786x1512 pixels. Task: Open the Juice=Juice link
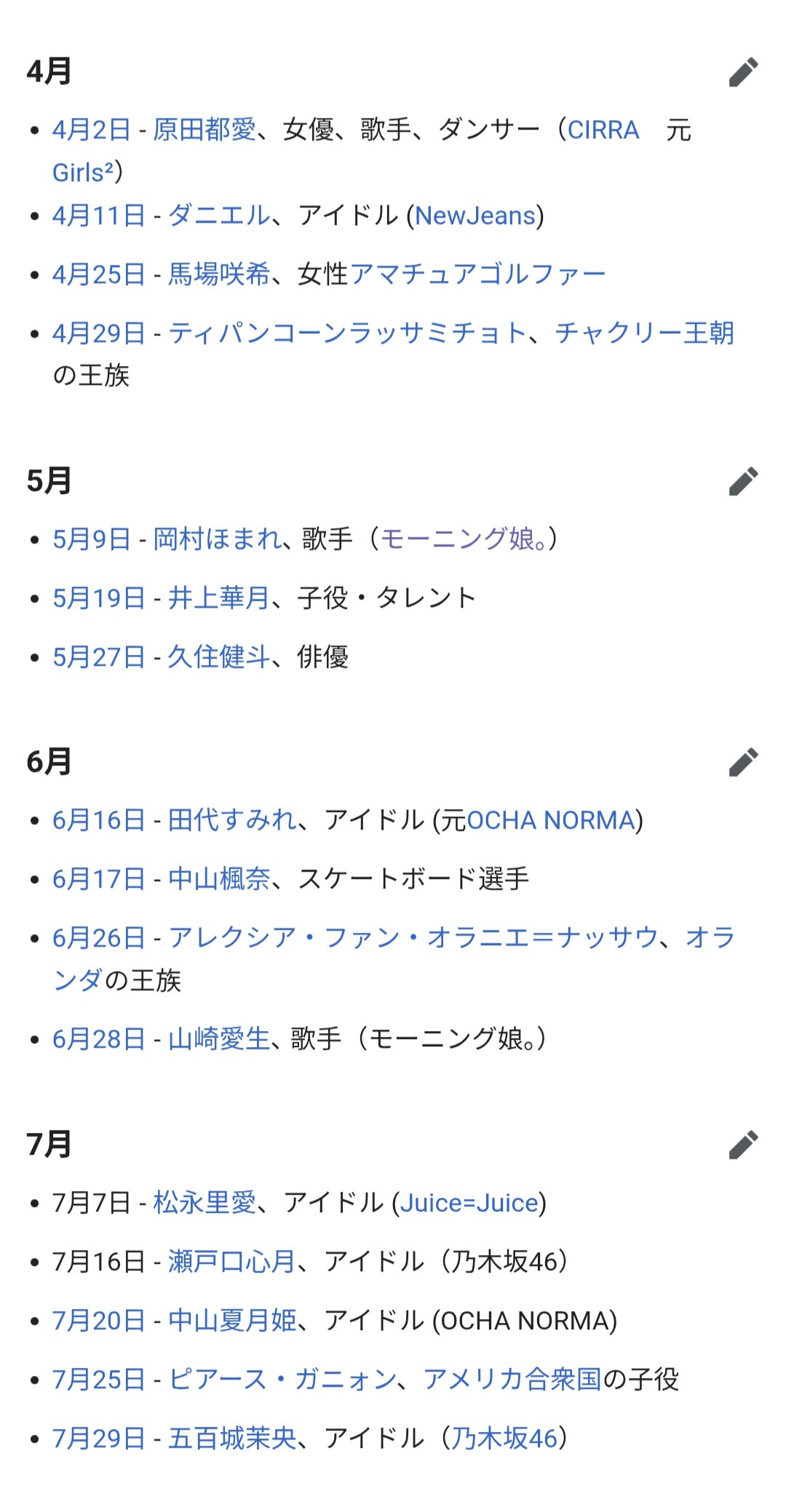coord(469,1203)
